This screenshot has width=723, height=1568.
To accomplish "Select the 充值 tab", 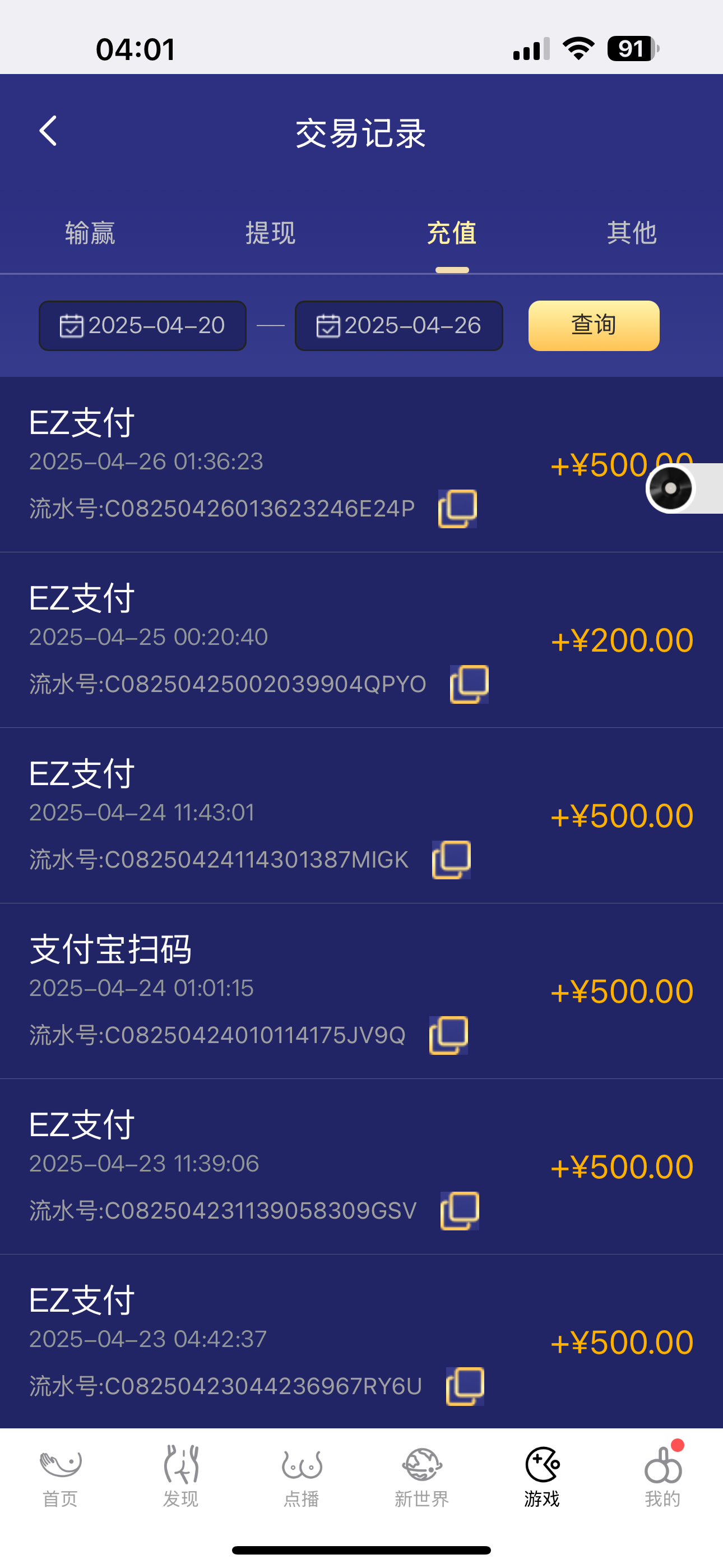I will (x=452, y=233).
